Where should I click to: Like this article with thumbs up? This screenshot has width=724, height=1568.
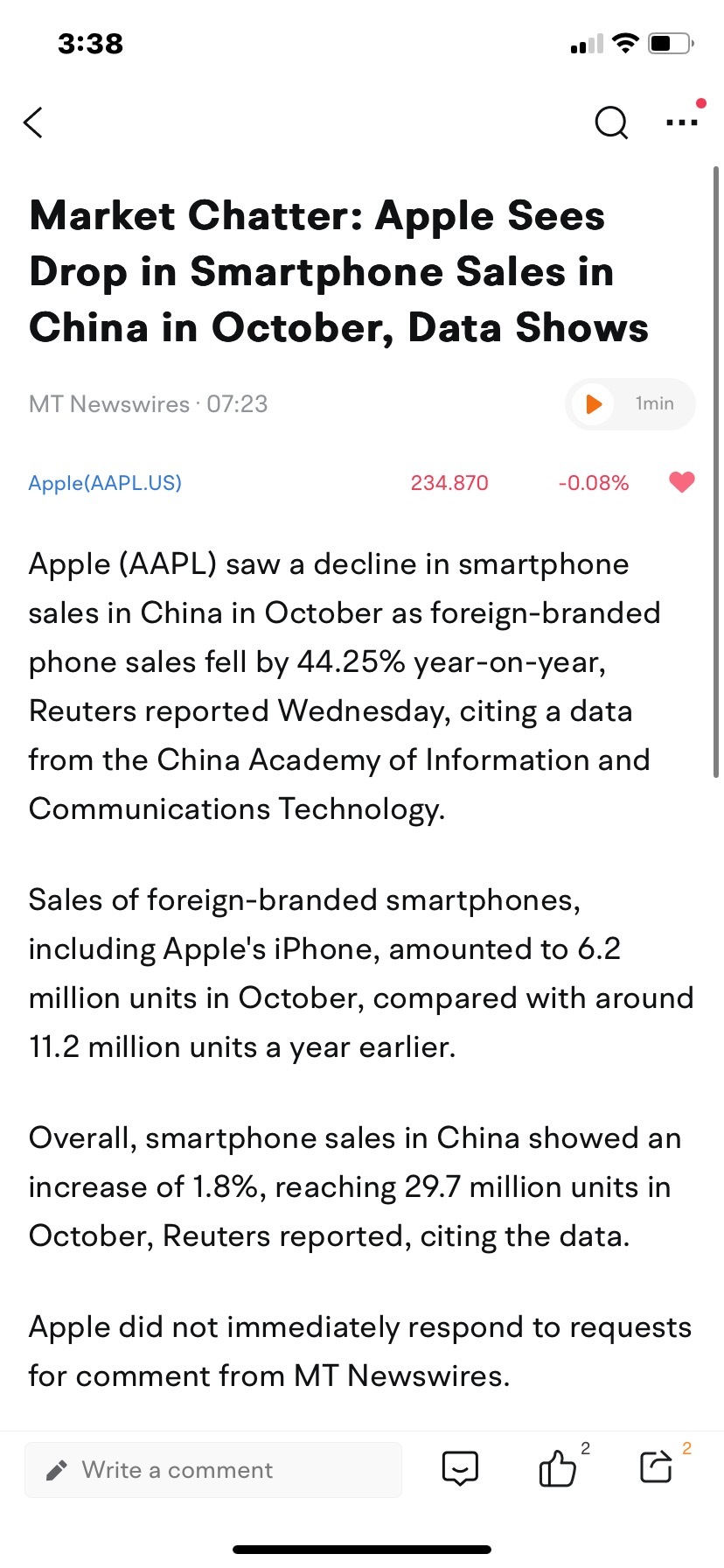[x=557, y=1467]
